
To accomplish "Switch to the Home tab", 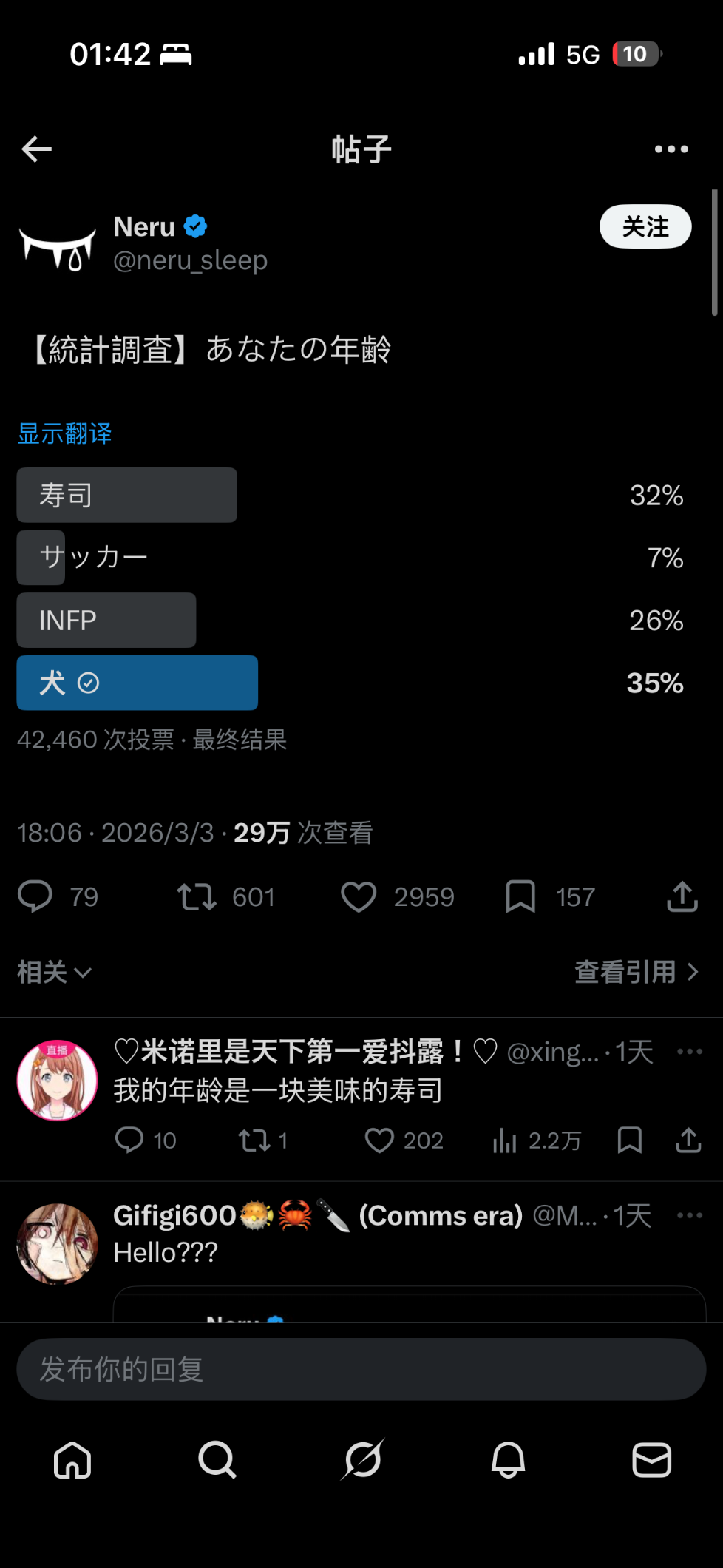I will 72,1460.
